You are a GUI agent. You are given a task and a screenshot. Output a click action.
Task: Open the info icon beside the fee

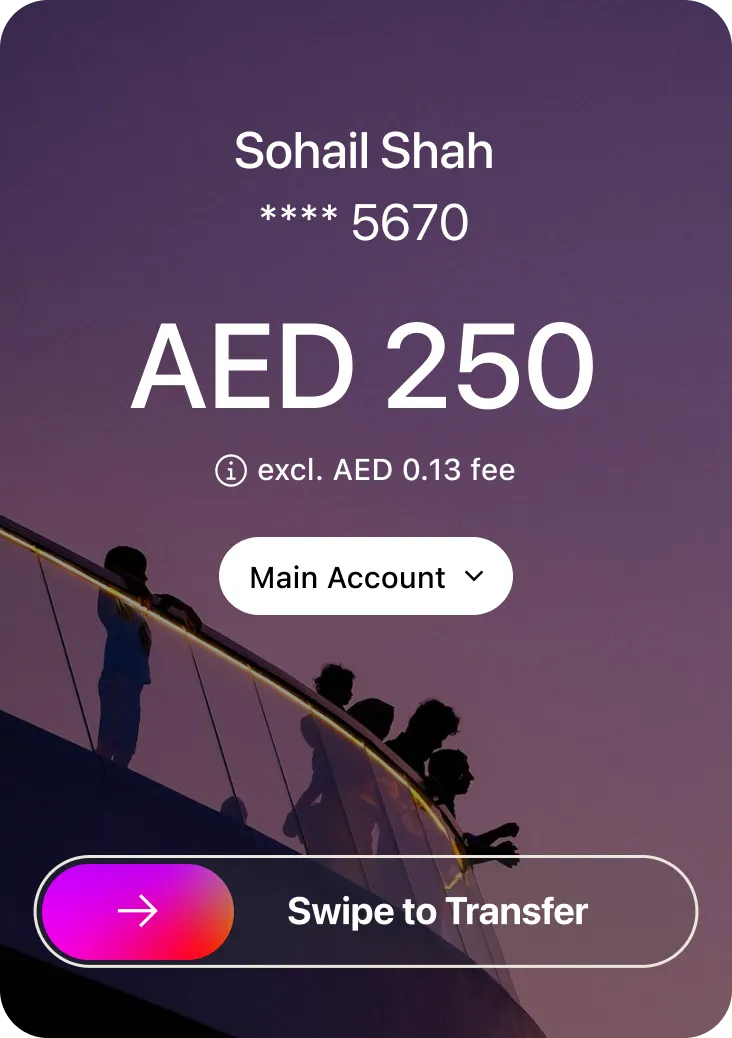click(230, 469)
